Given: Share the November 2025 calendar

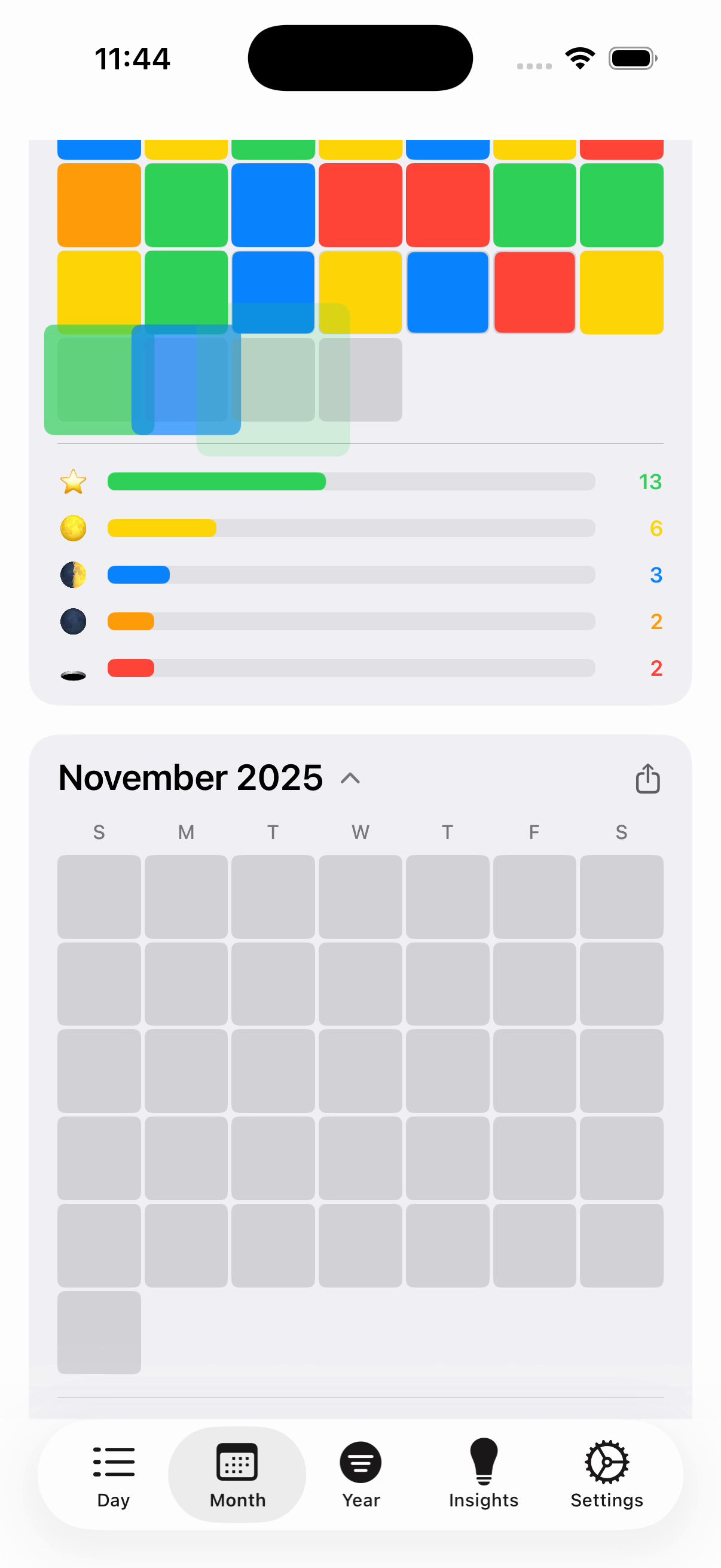Looking at the screenshot, I should tap(647, 778).
